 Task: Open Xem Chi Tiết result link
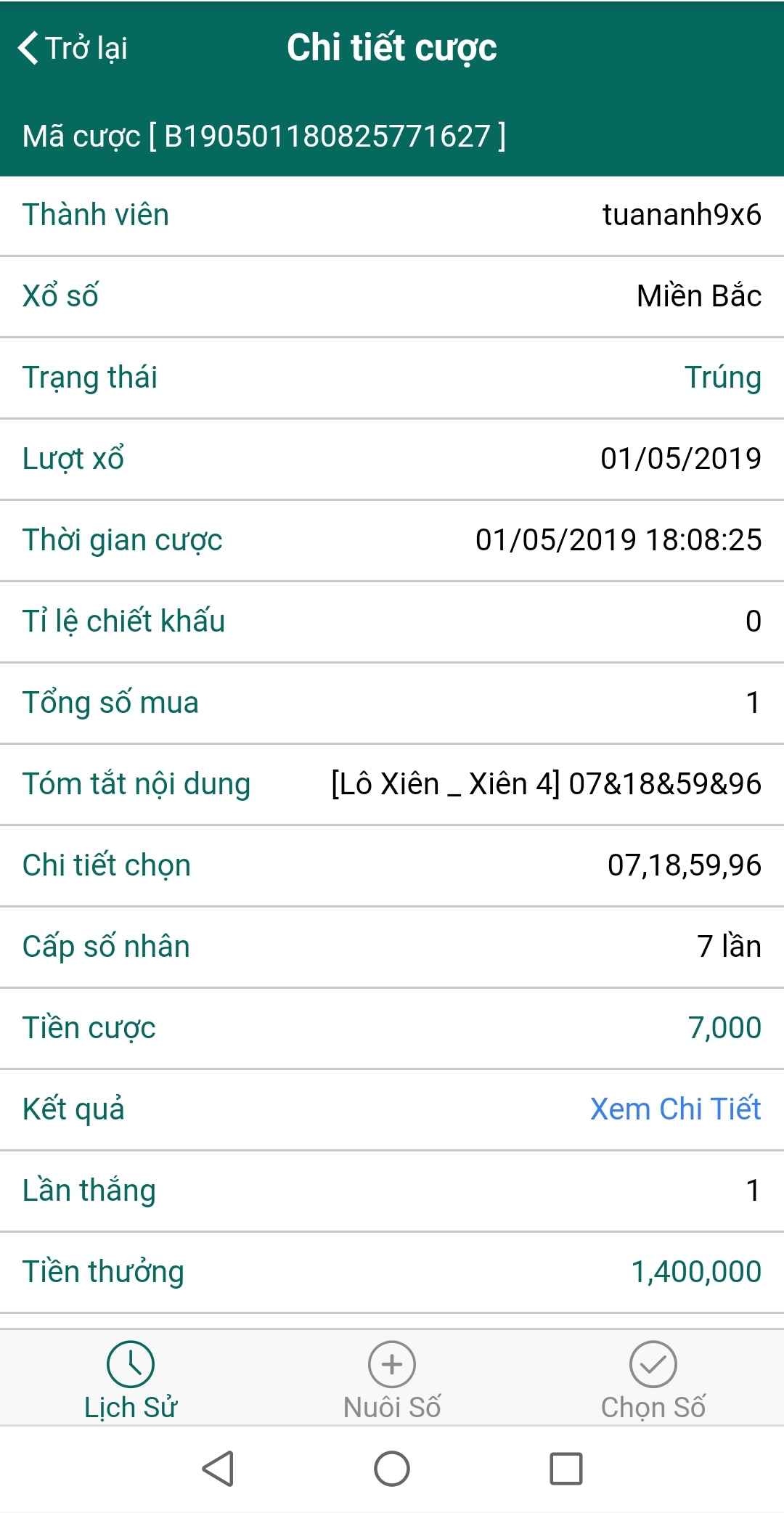point(675,1109)
